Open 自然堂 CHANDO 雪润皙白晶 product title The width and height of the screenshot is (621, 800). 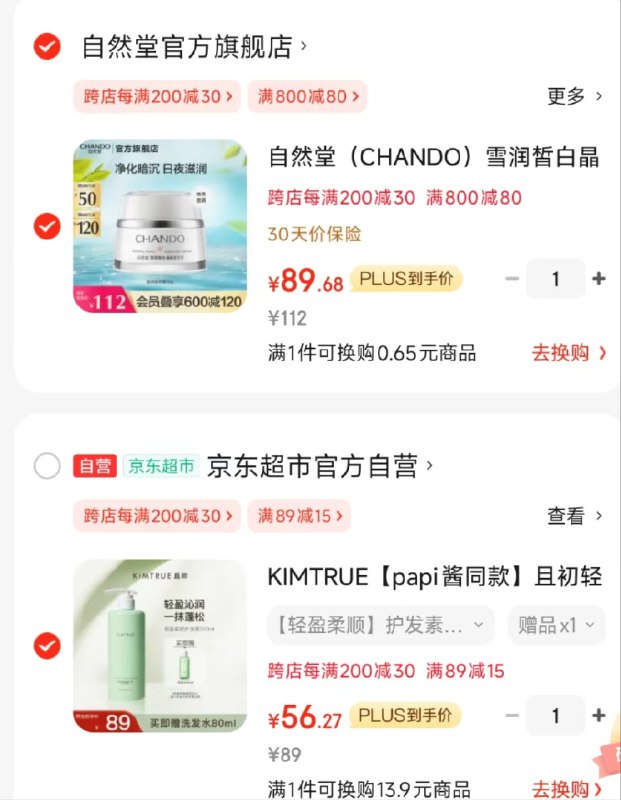(433, 157)
